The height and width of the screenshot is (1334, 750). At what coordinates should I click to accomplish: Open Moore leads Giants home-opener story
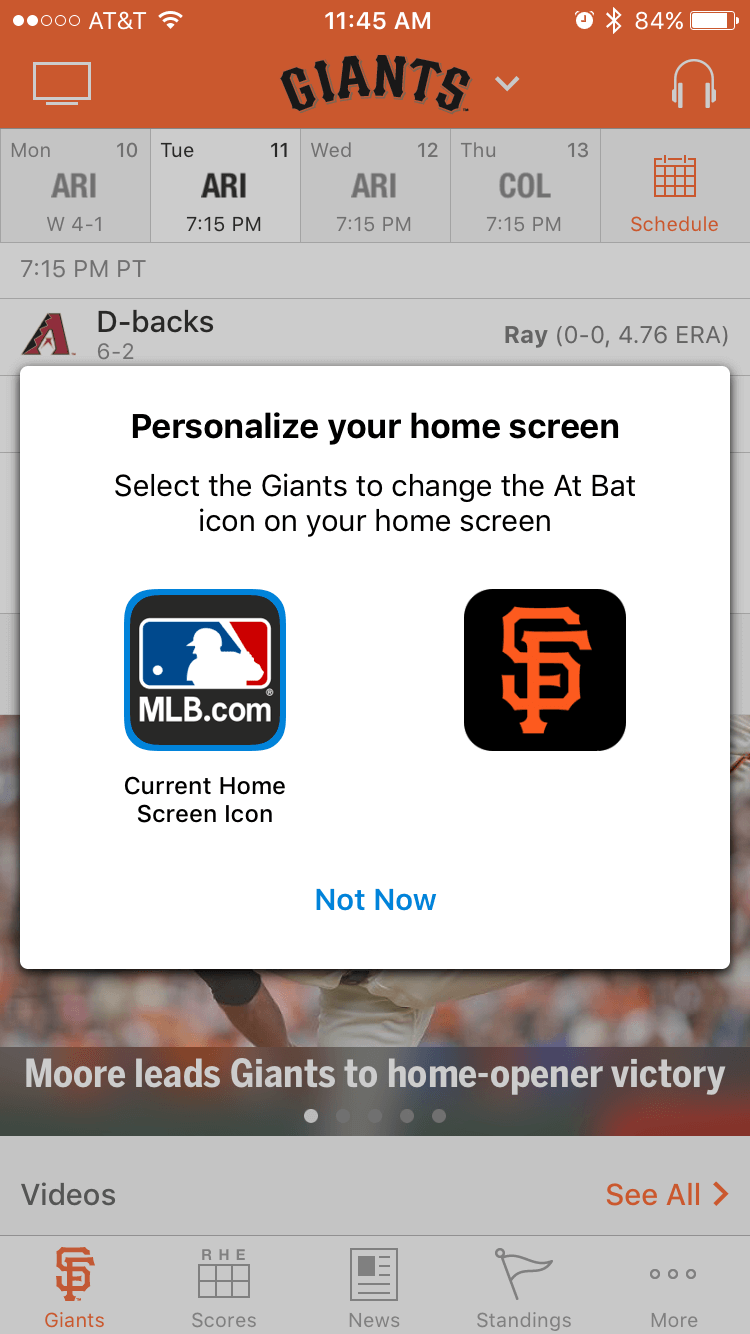pyautogui.click(x=375, y=1074)
